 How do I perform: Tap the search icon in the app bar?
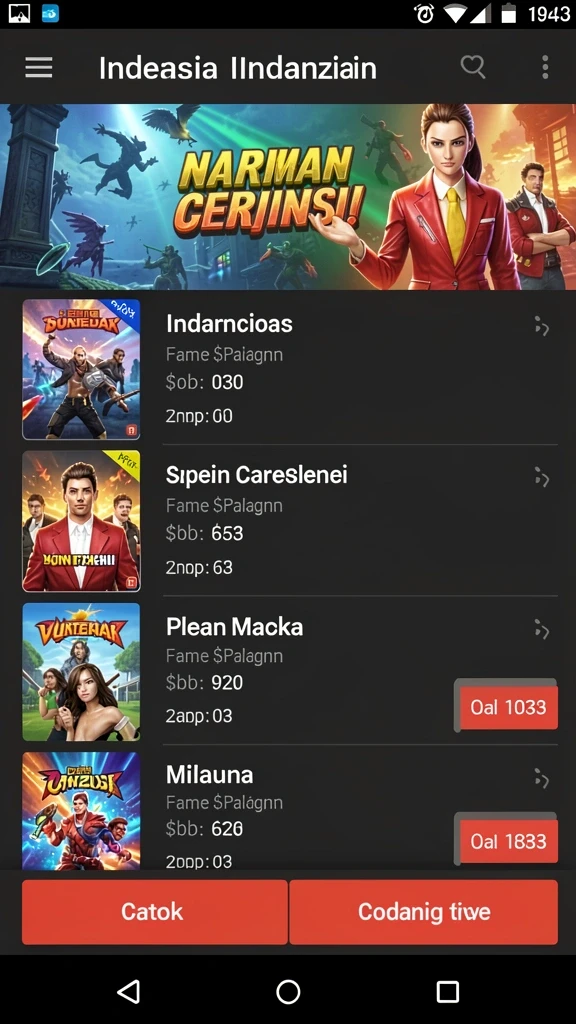(x=473, y=67)
